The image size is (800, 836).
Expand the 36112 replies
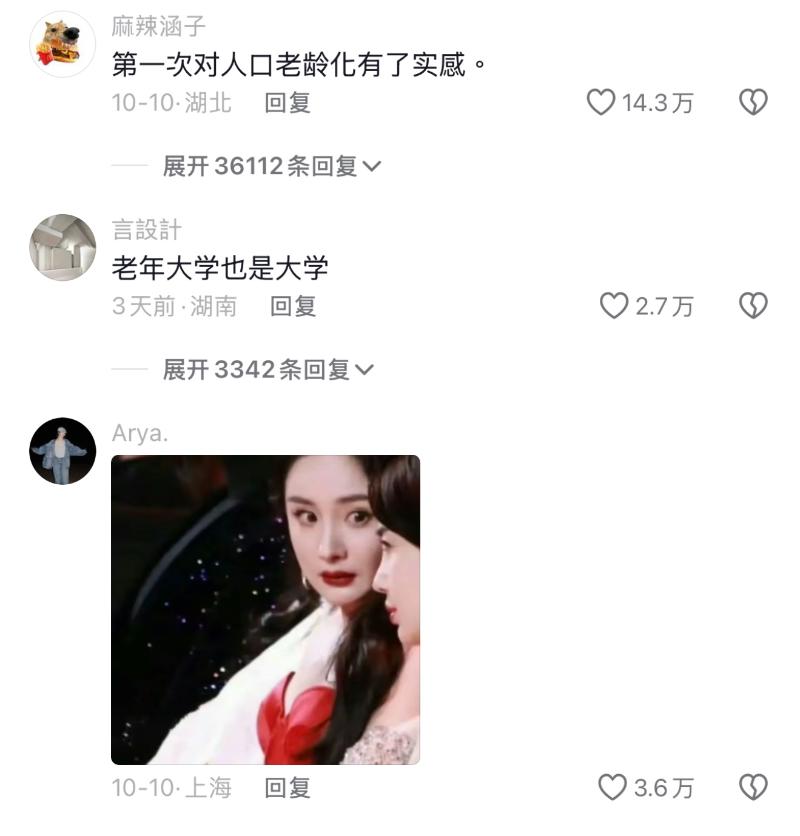272,167
